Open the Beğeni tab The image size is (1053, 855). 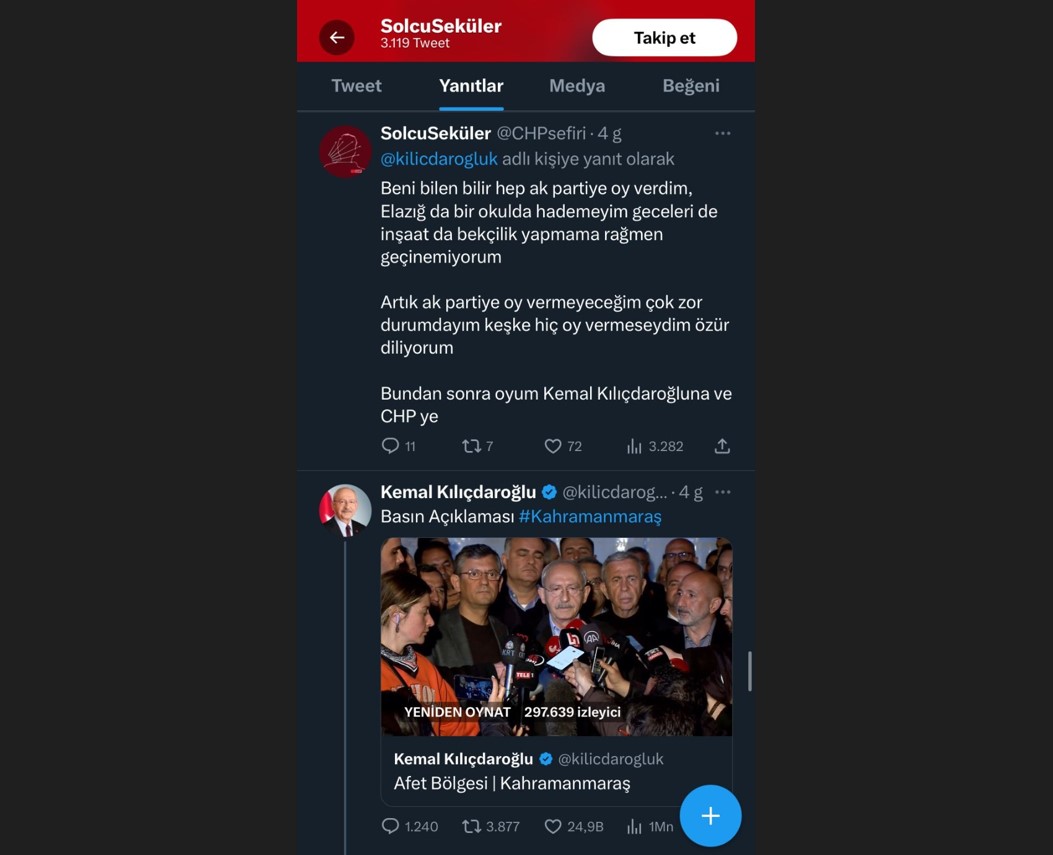click(690, 86)
